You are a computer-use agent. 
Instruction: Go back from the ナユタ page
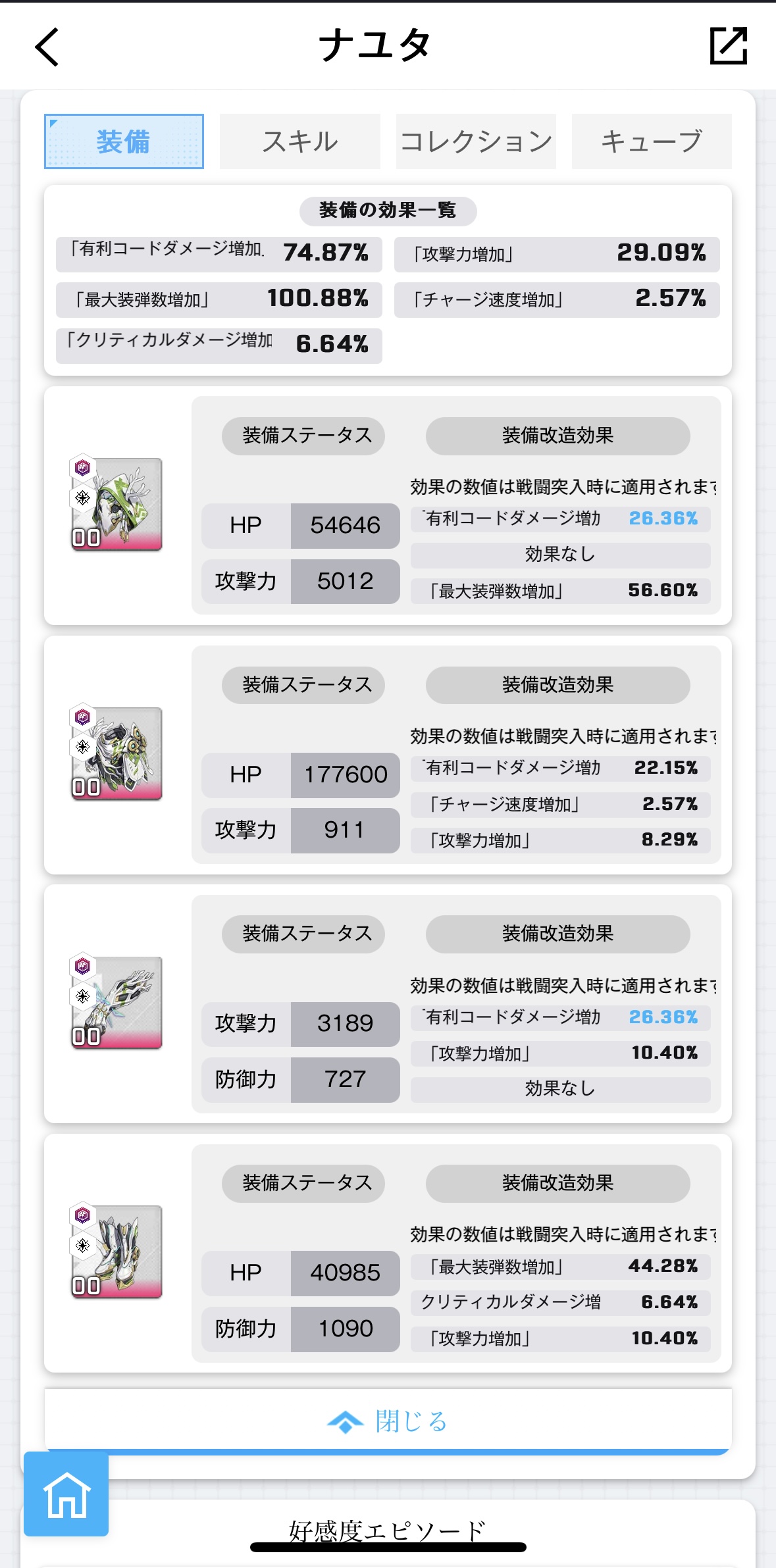click(47, 47)
